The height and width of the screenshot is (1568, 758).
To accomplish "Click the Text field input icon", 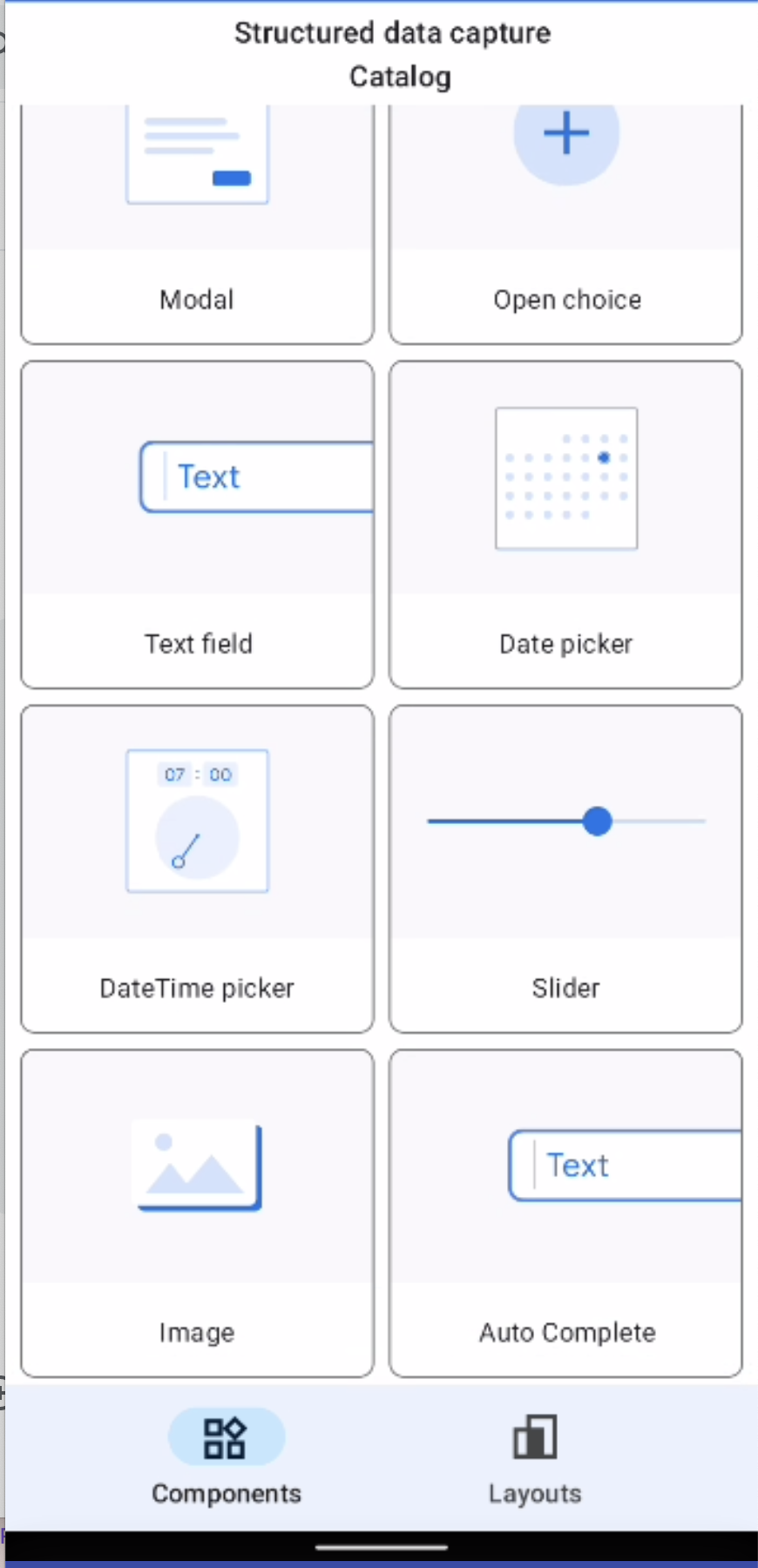I will tap(257, 477).
